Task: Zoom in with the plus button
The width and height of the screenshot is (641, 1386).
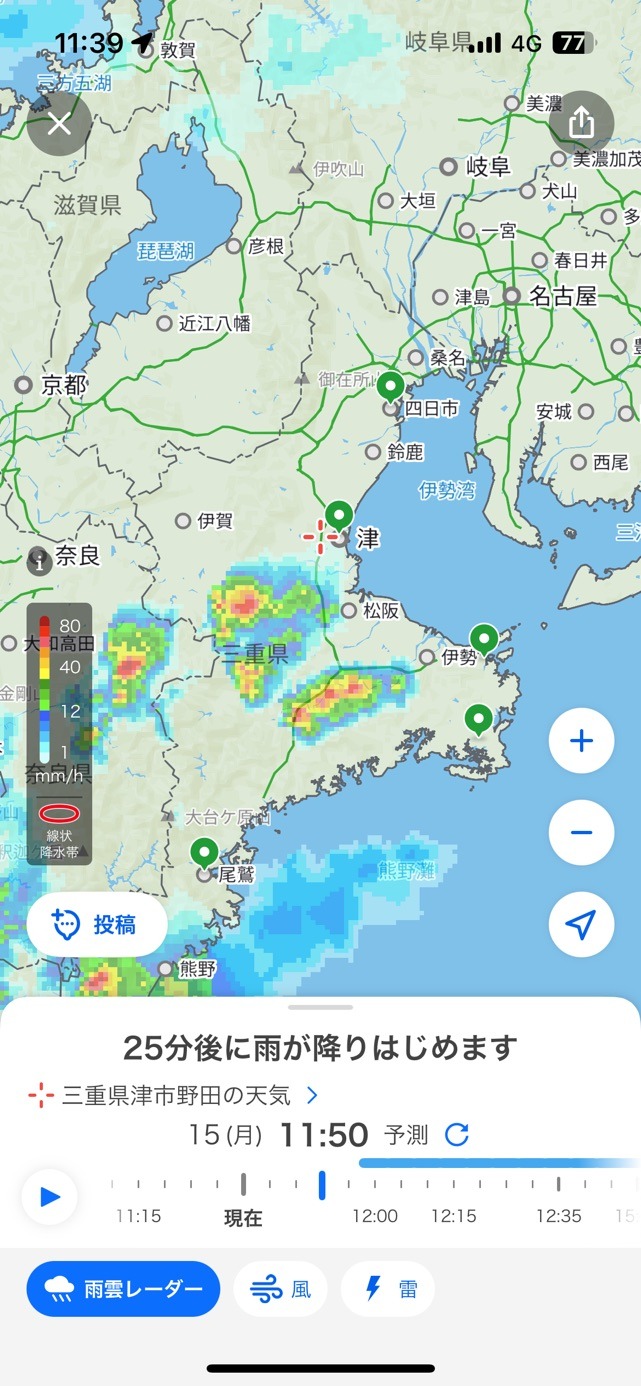Action: click(581, 741)
